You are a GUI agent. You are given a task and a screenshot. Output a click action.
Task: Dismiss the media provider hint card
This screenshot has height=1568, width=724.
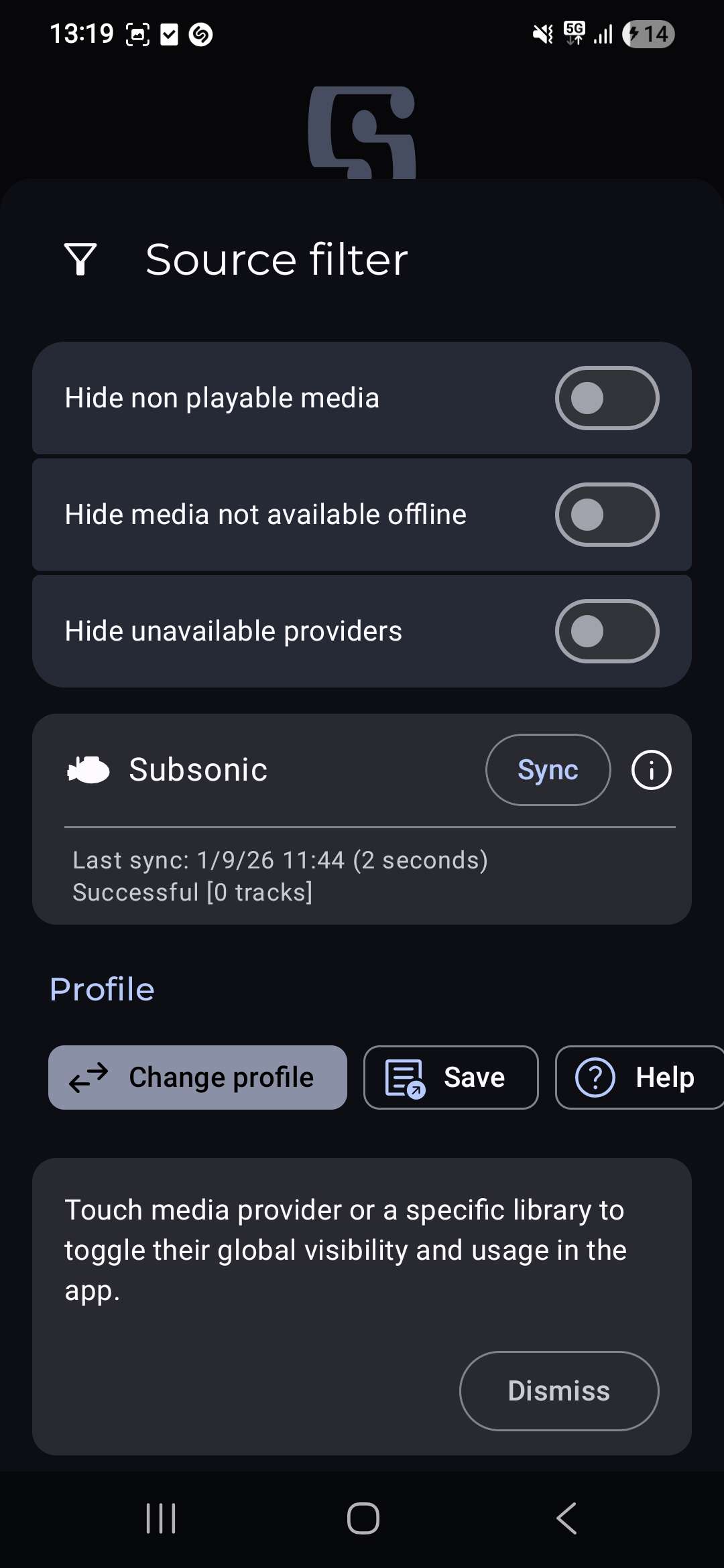(558, 1391)
